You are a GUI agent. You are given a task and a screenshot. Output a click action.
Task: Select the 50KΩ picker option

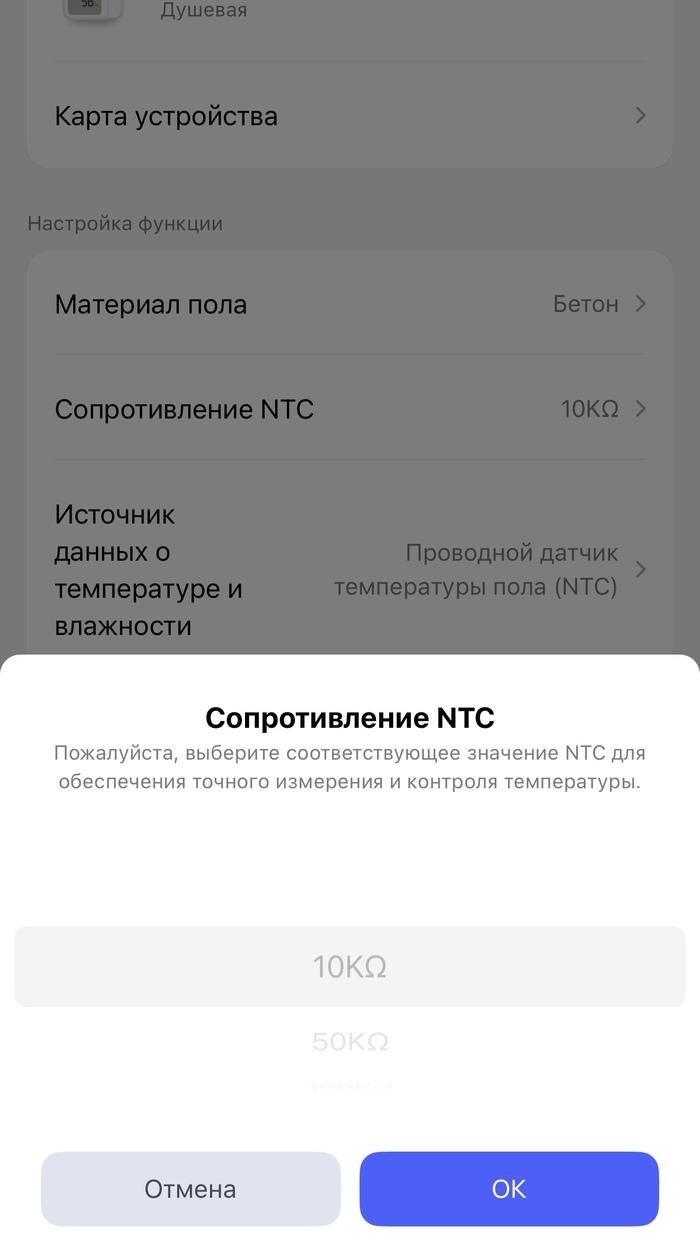pos(350,1042)
